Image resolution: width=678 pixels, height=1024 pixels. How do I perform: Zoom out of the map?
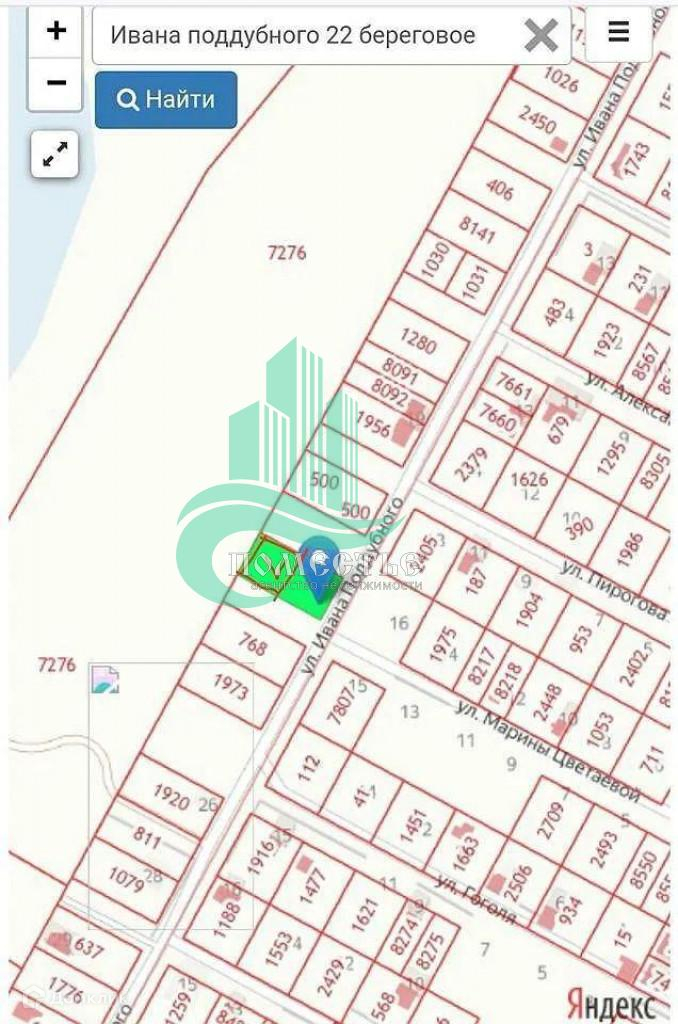pos(56,83)
